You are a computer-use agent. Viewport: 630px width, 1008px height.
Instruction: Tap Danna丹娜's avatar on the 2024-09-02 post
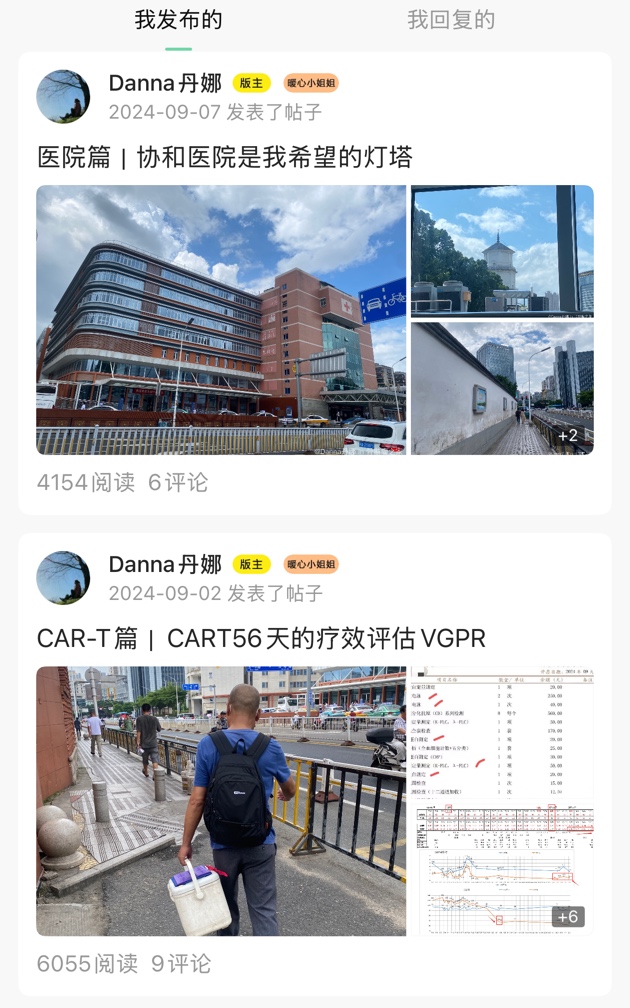coord(63,578)
